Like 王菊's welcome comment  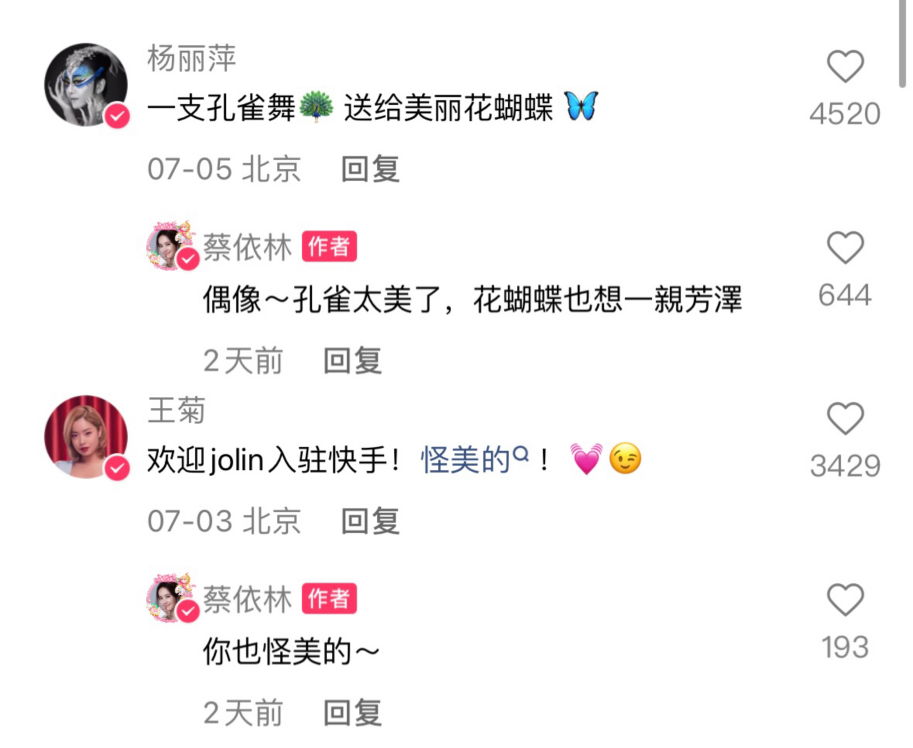pos(845,419)
